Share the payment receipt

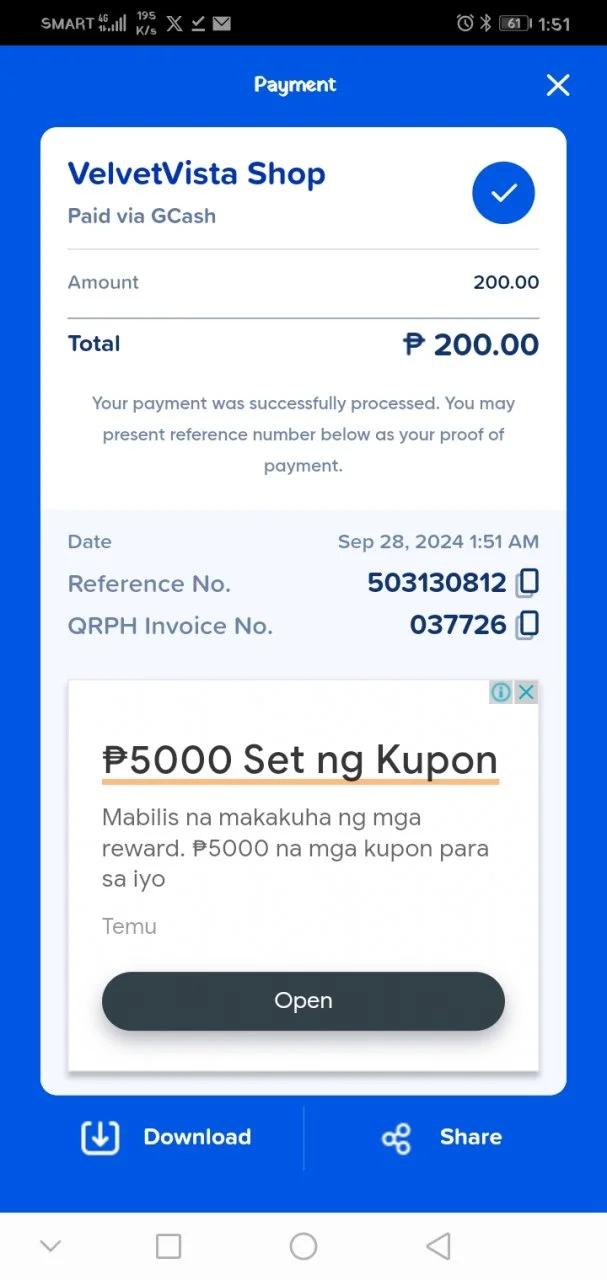point(441,1137)
